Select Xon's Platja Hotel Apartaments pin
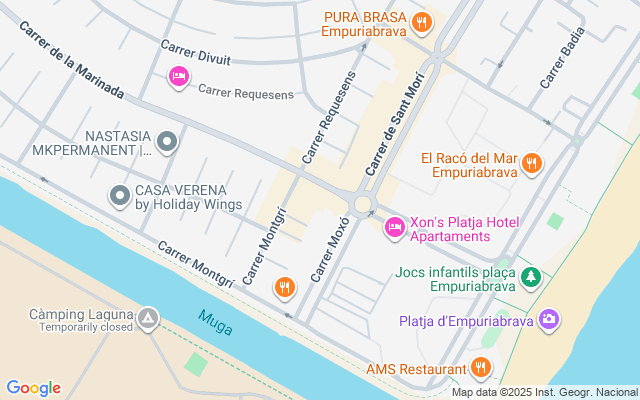The width and height of the screenshot is (640, 400). [x=394, y=228]
